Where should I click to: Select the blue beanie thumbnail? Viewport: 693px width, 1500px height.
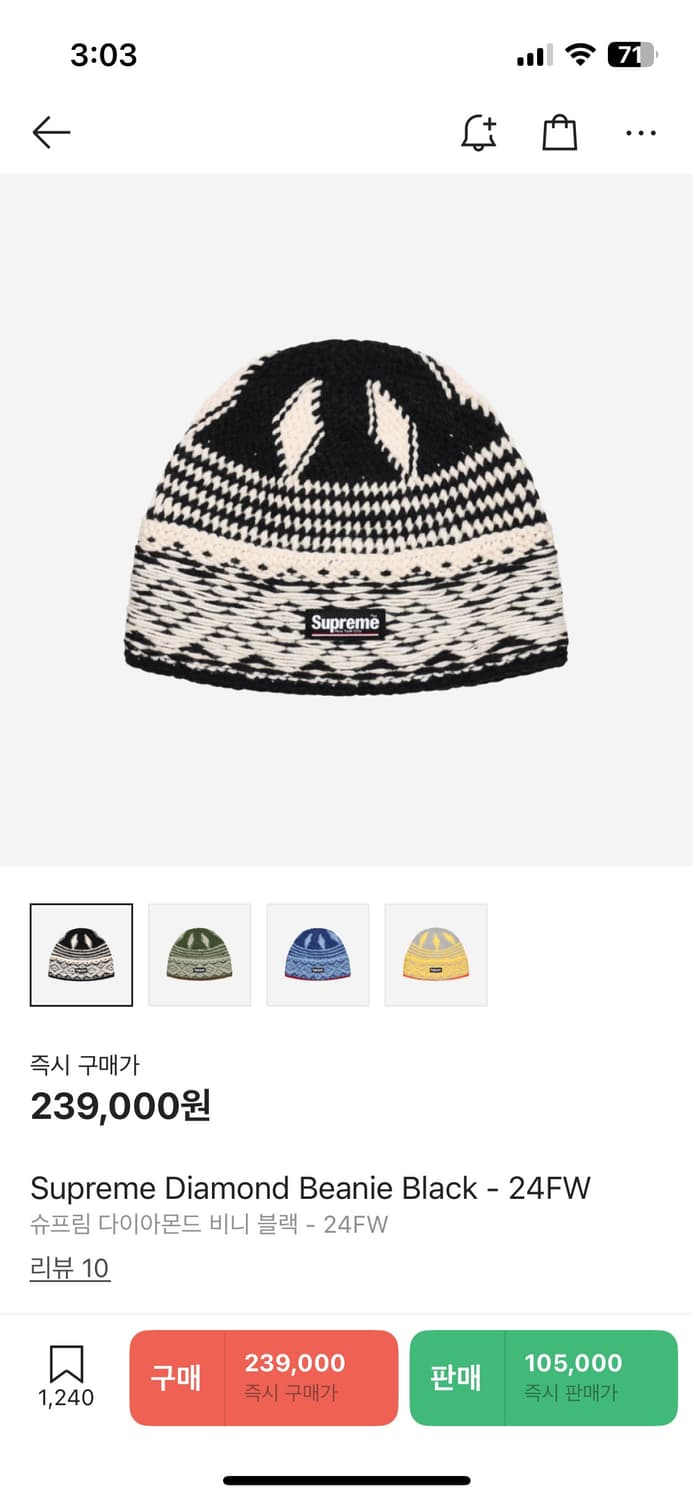318,955
